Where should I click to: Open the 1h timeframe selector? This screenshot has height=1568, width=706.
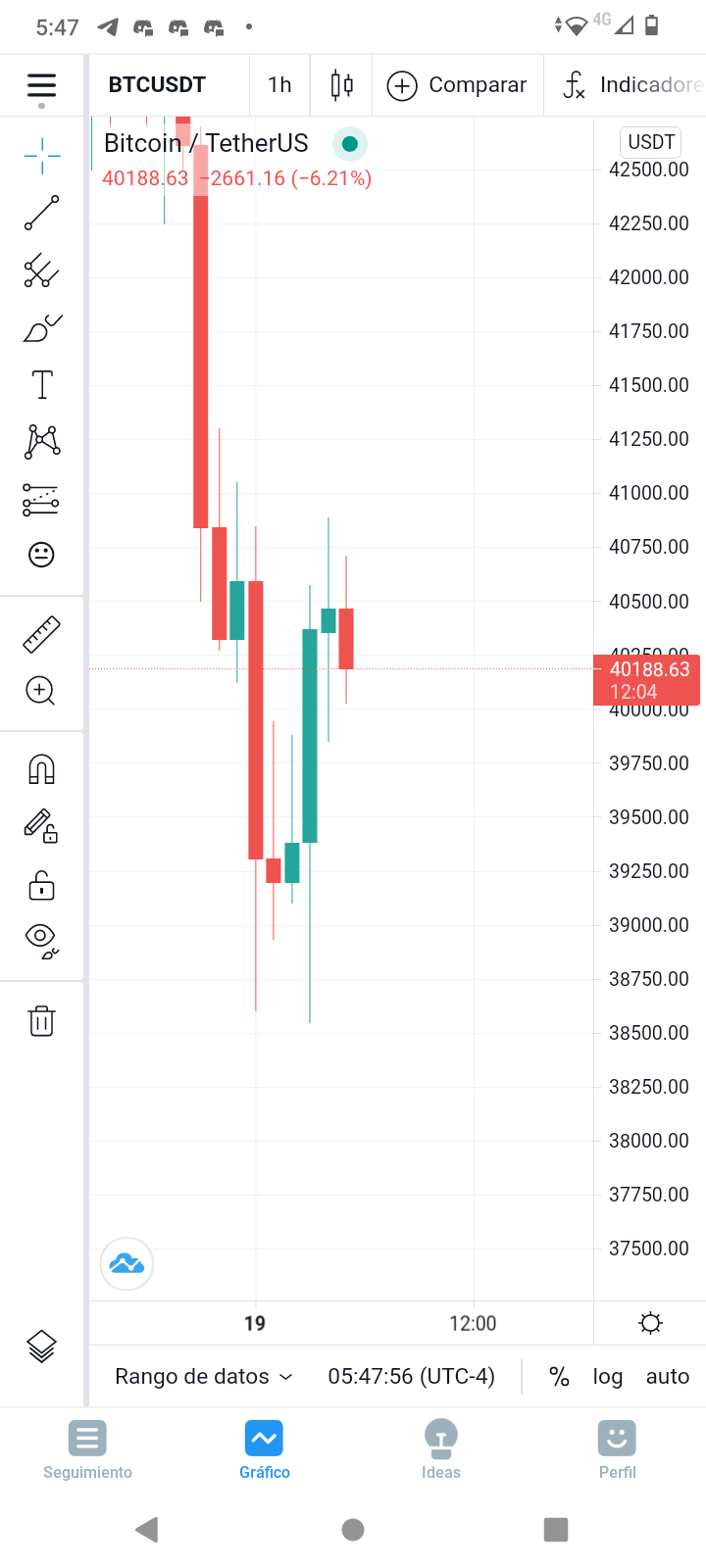coord(279,85)
